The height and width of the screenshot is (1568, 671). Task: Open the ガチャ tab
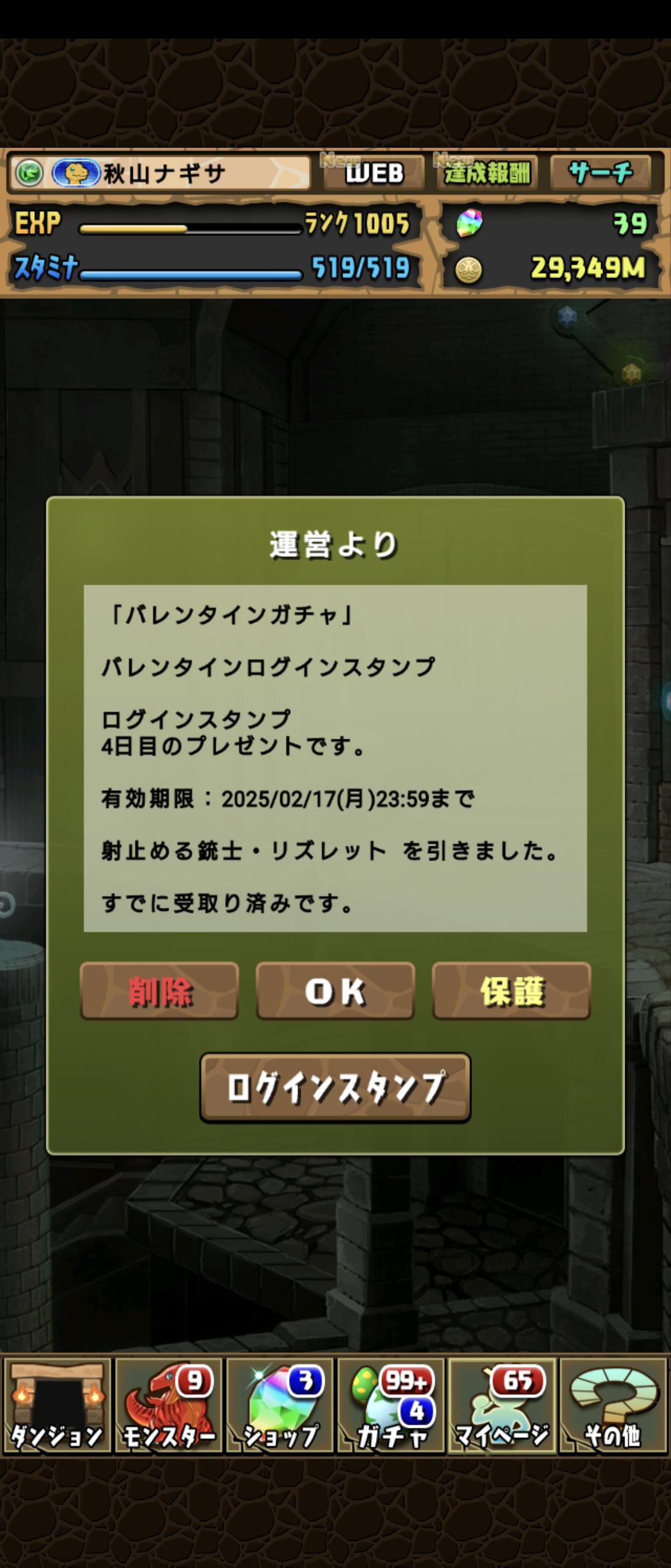point(391,1406)
